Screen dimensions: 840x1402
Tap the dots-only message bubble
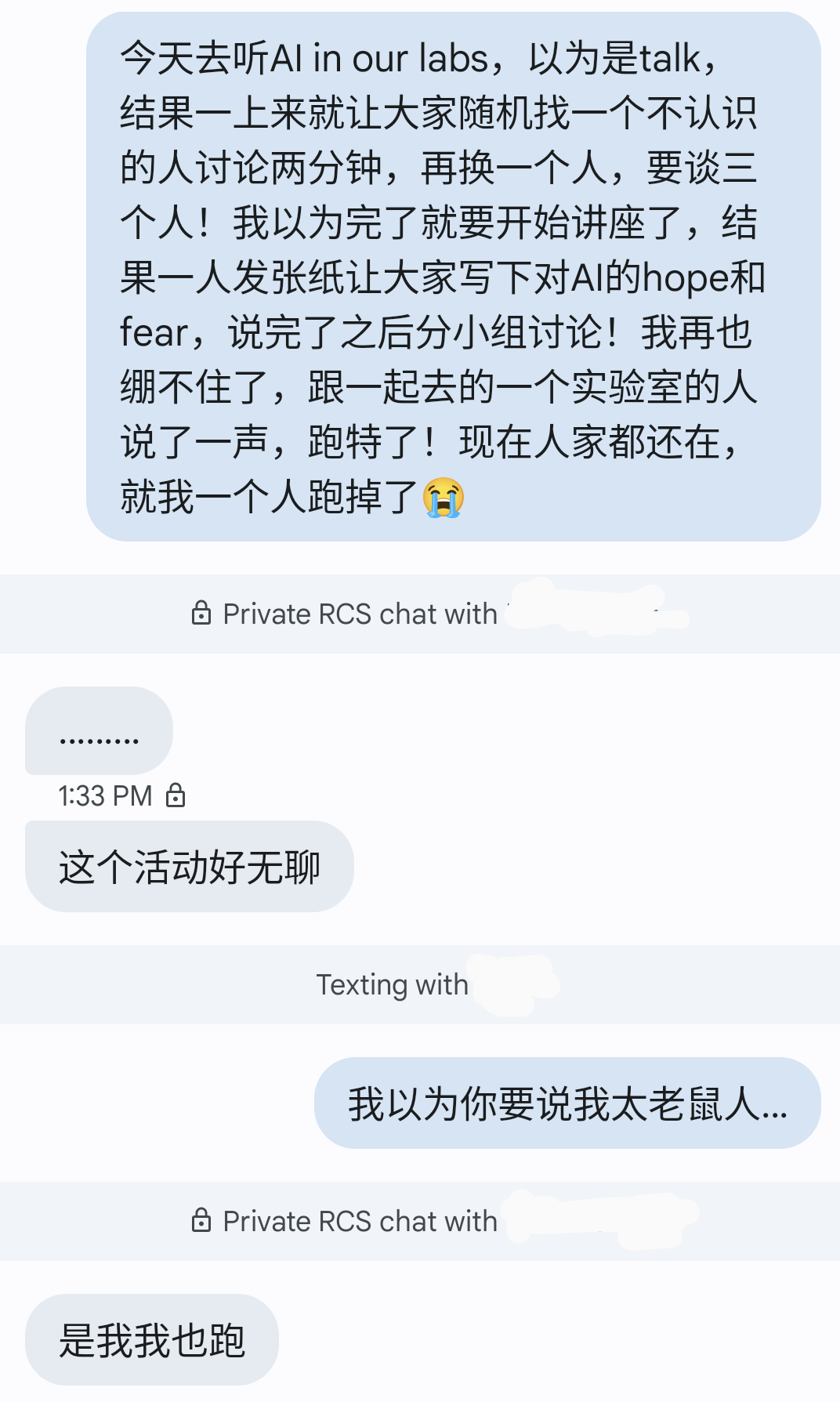tap(100, 731)
